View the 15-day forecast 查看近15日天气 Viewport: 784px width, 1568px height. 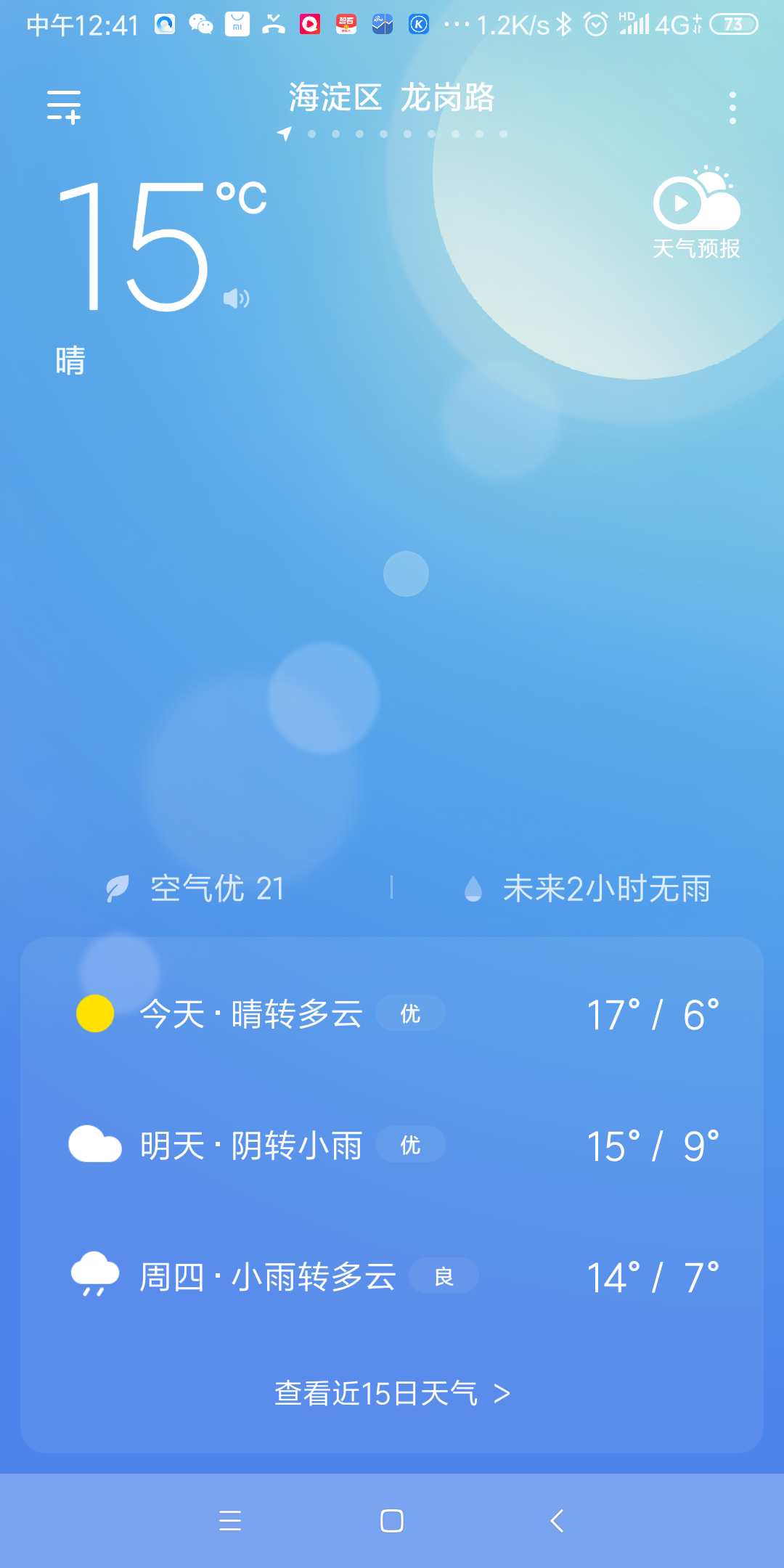coord(392,1394)
